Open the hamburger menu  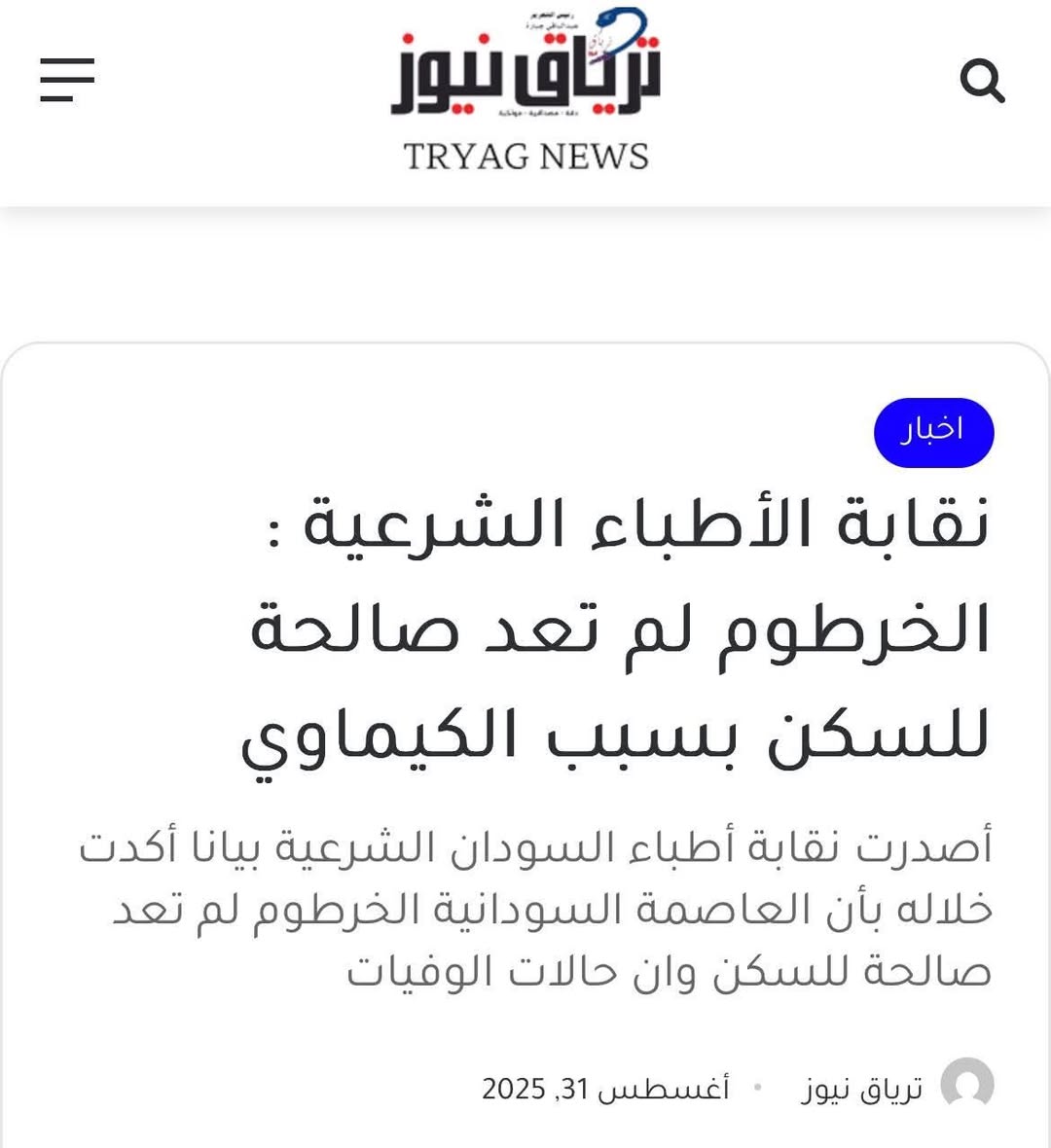point(67,80)
